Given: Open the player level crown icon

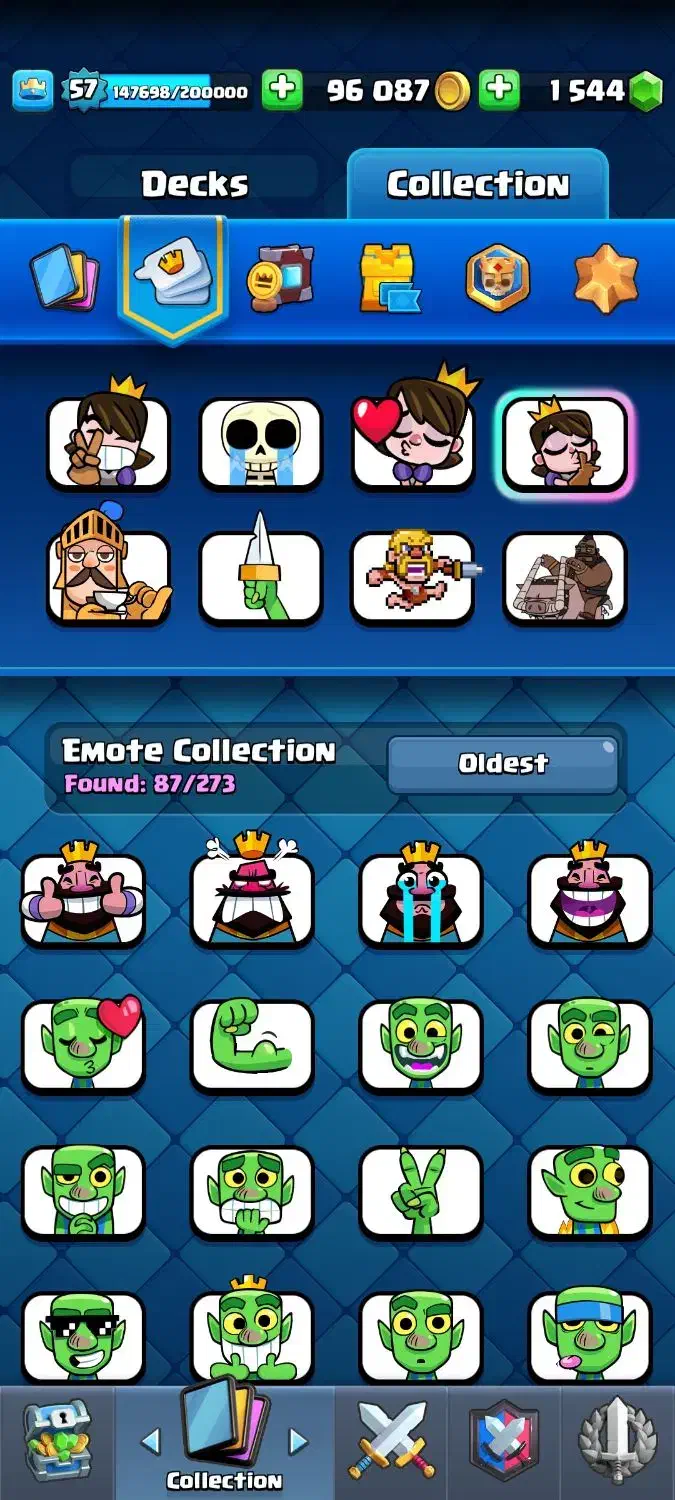Looking at the screenshot, I should click(33, 91).
